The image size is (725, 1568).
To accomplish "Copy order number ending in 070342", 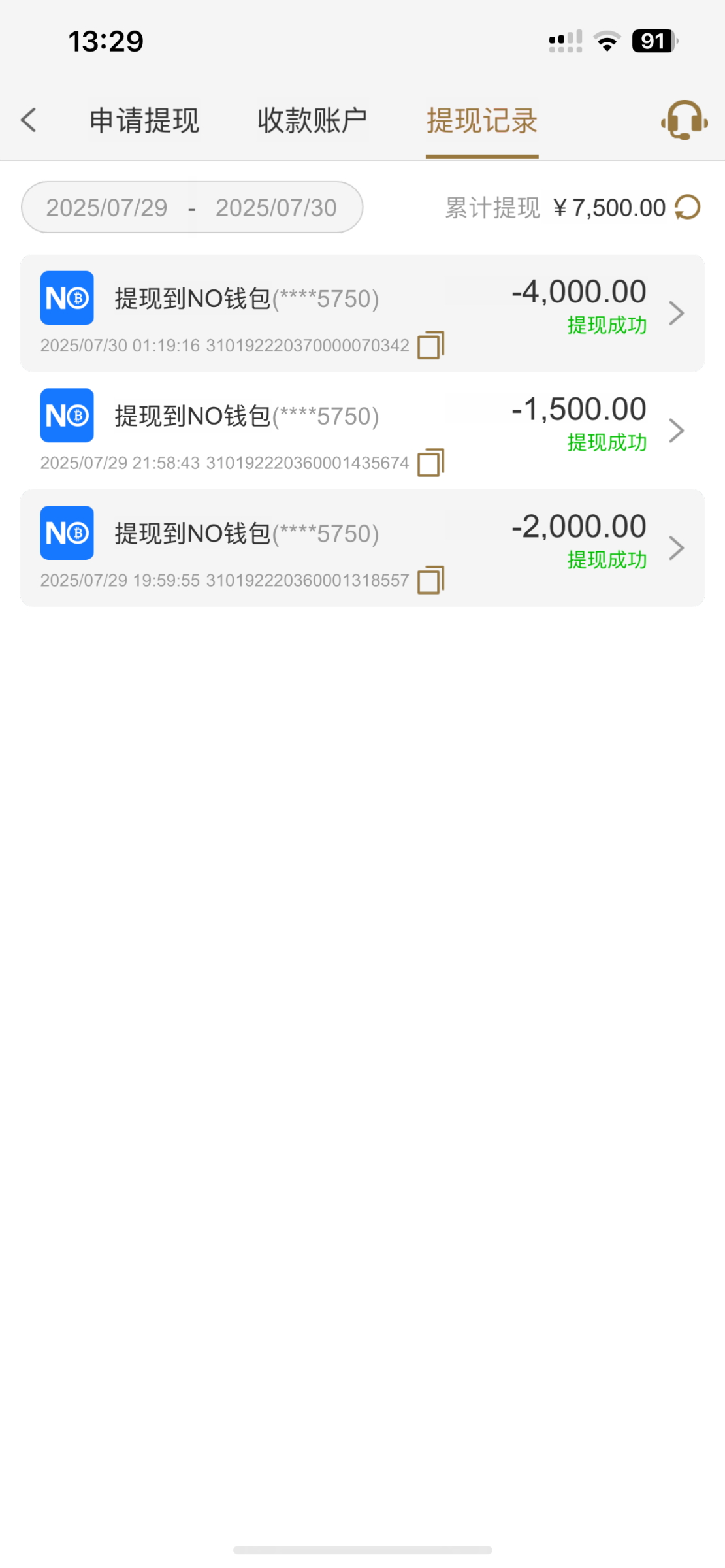I will [x=431, y=345].
